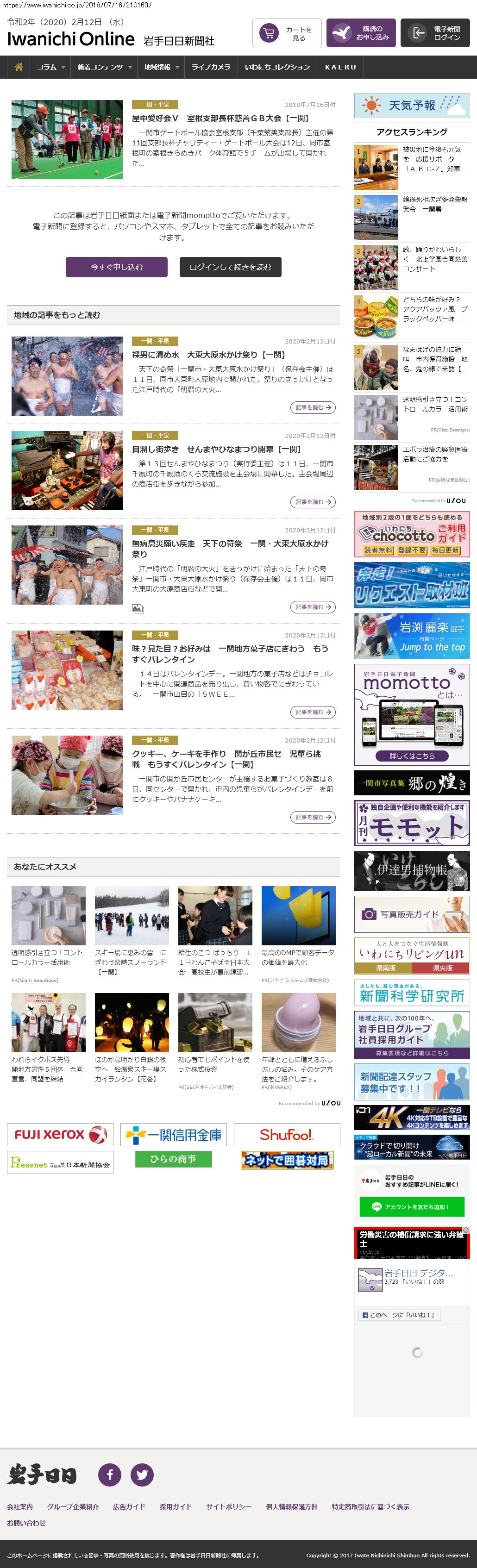Expand the 新着コンテンツ menu
The image size is (477, 1568).
click(104, 67)
